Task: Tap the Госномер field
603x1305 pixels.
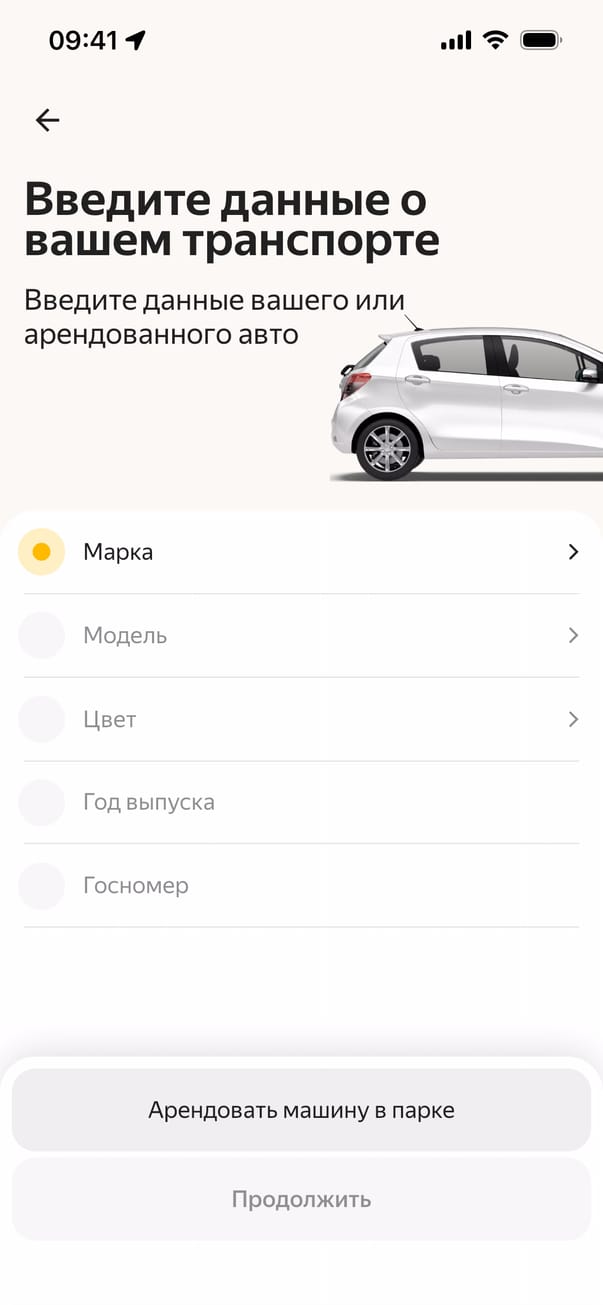Action: 300,885
